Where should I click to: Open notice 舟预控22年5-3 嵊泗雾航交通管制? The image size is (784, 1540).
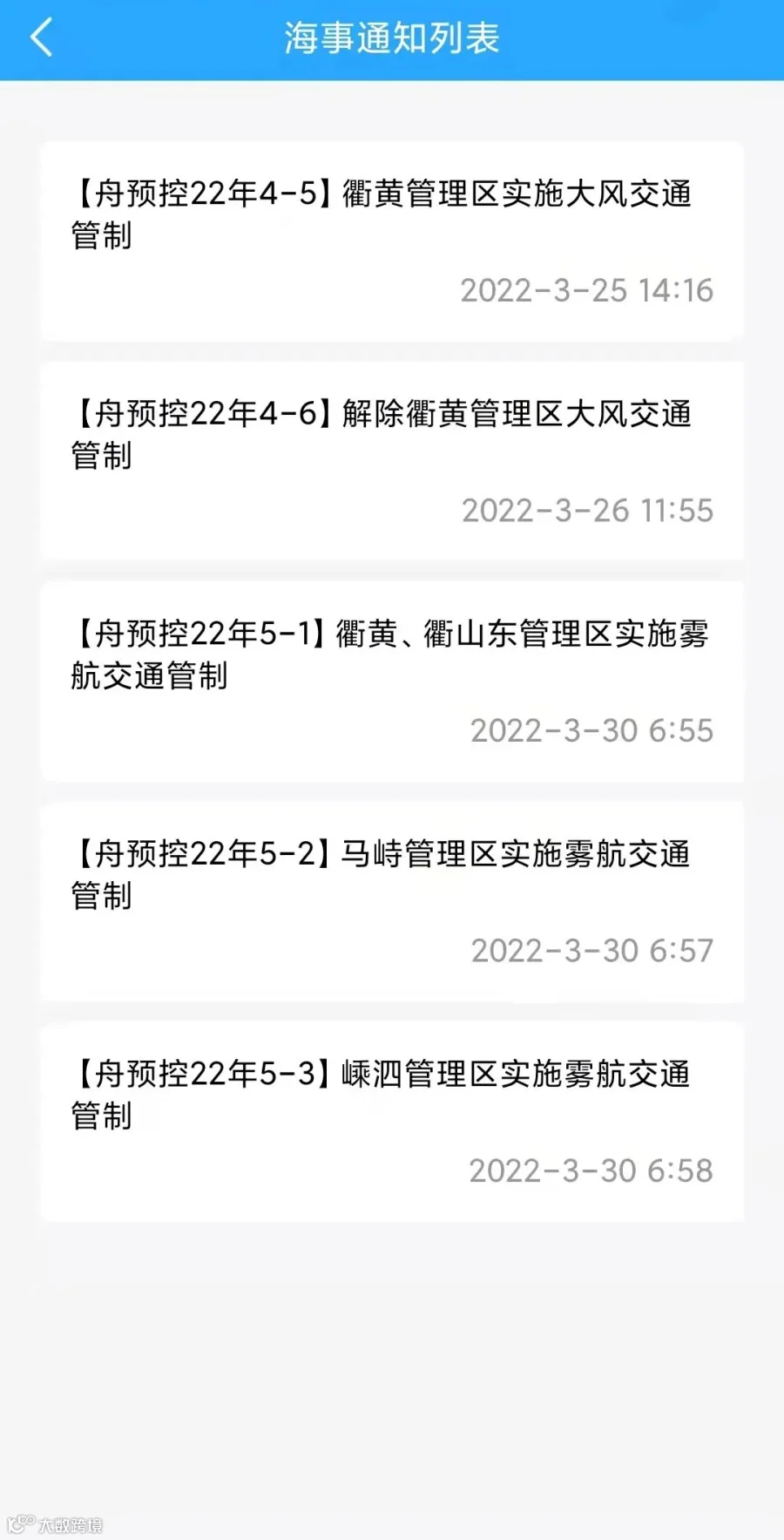point(392,1121)
